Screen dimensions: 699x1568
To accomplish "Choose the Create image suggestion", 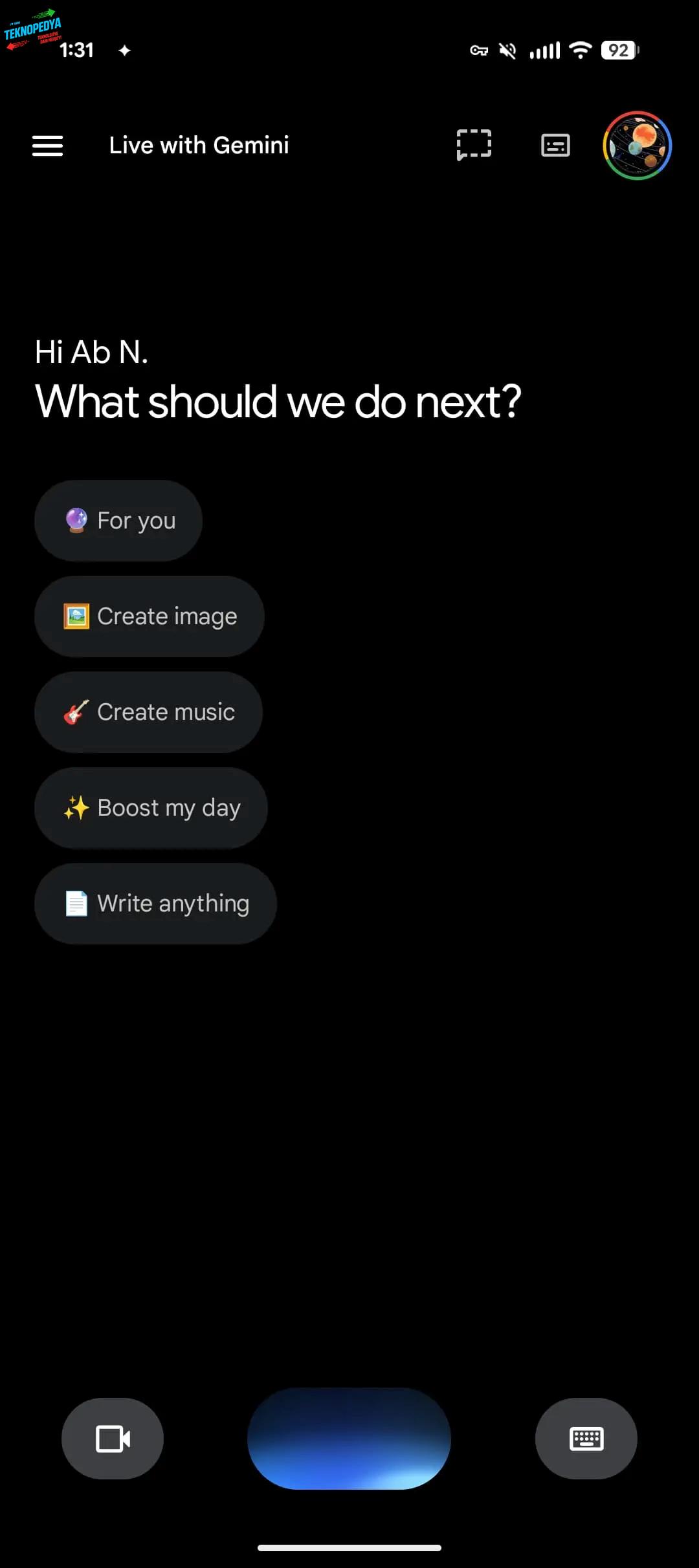I will (x=150, y=616).
